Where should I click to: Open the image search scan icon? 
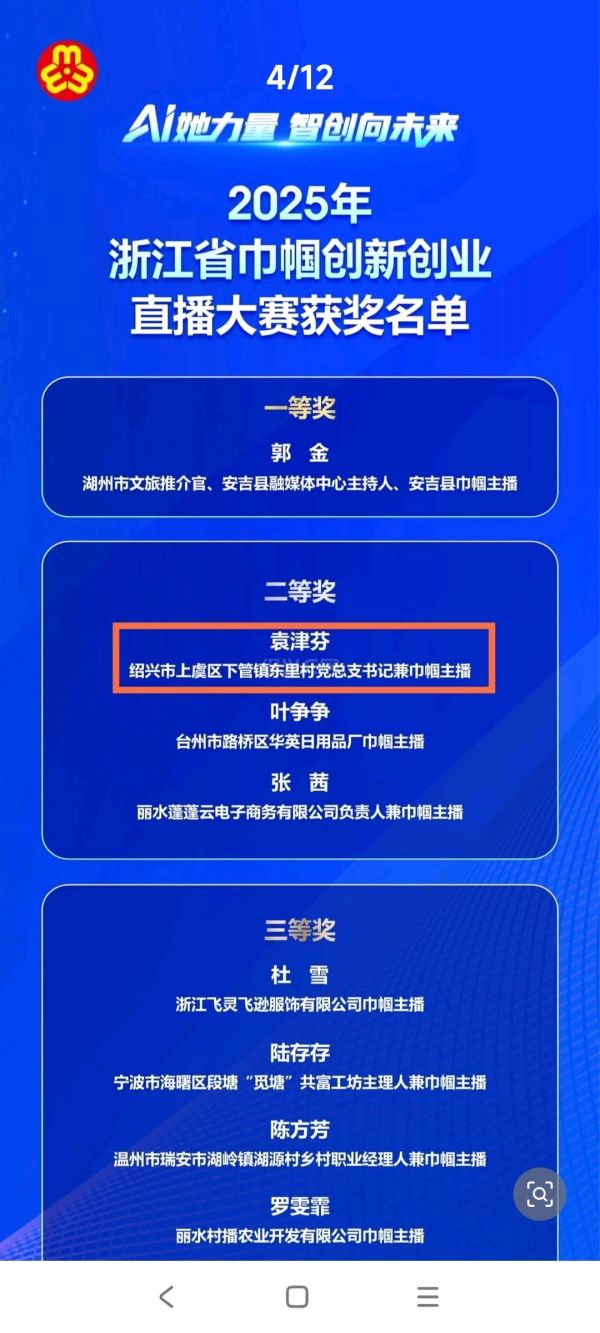pos(540,1194)
